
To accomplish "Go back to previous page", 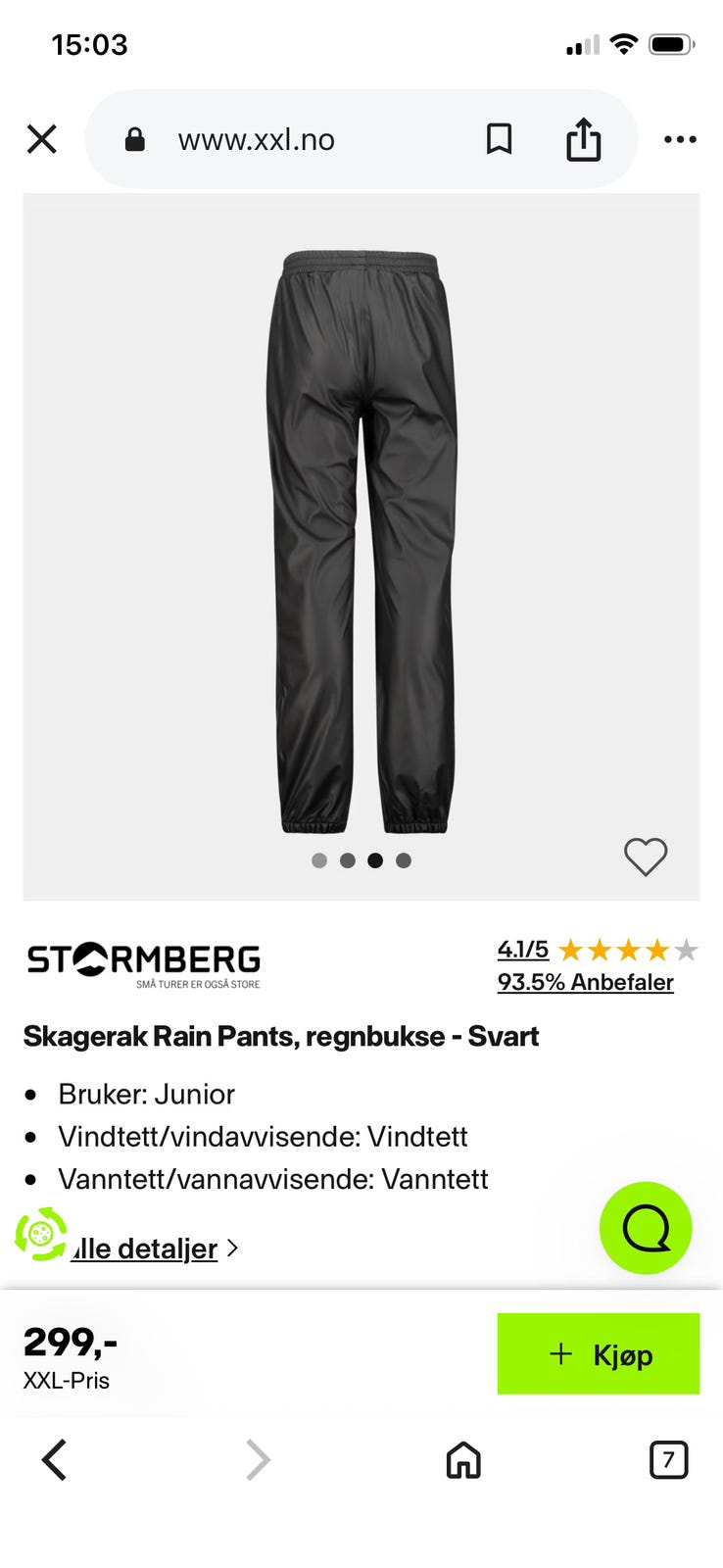I will (x=55, y=1459).
